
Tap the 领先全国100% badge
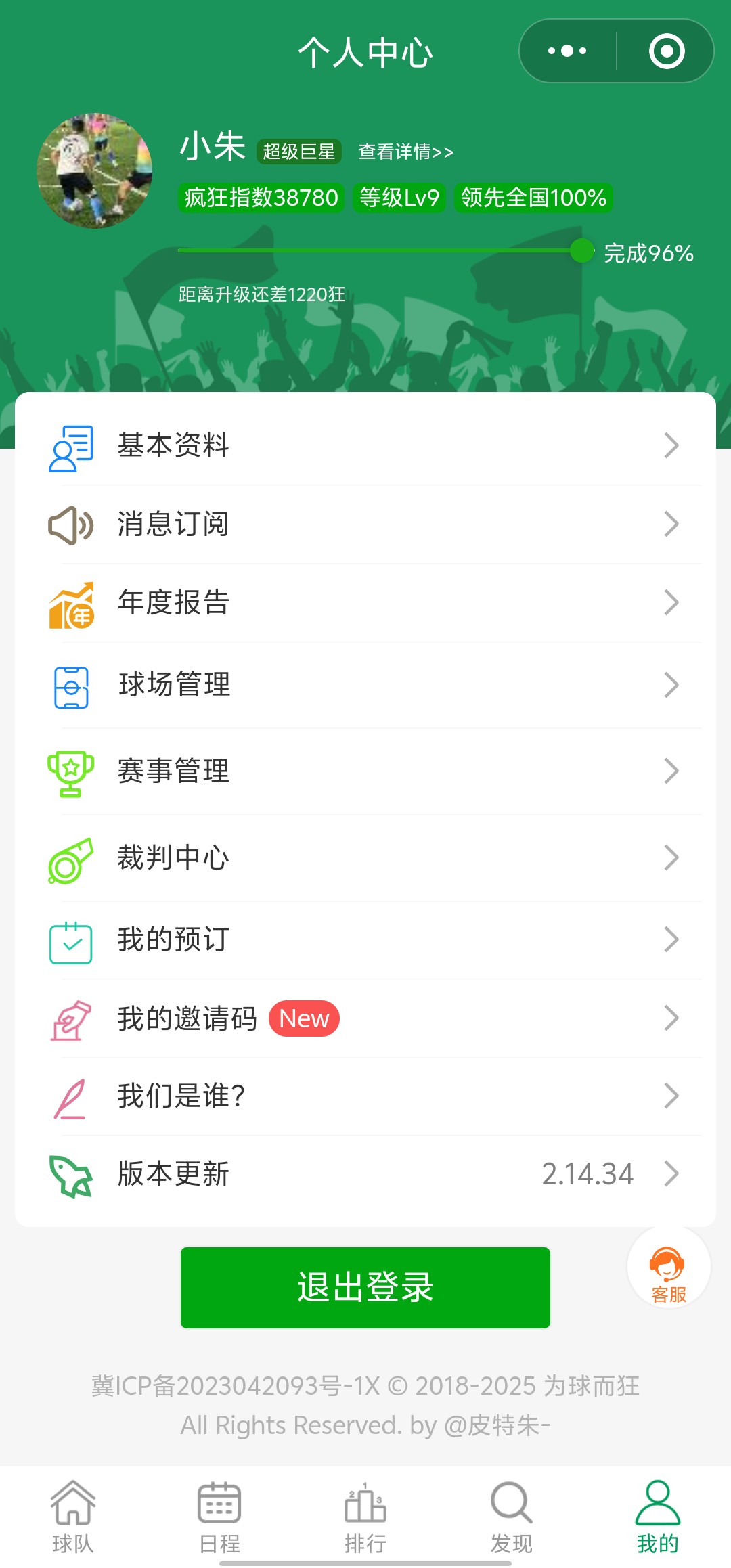coord(533,198)
